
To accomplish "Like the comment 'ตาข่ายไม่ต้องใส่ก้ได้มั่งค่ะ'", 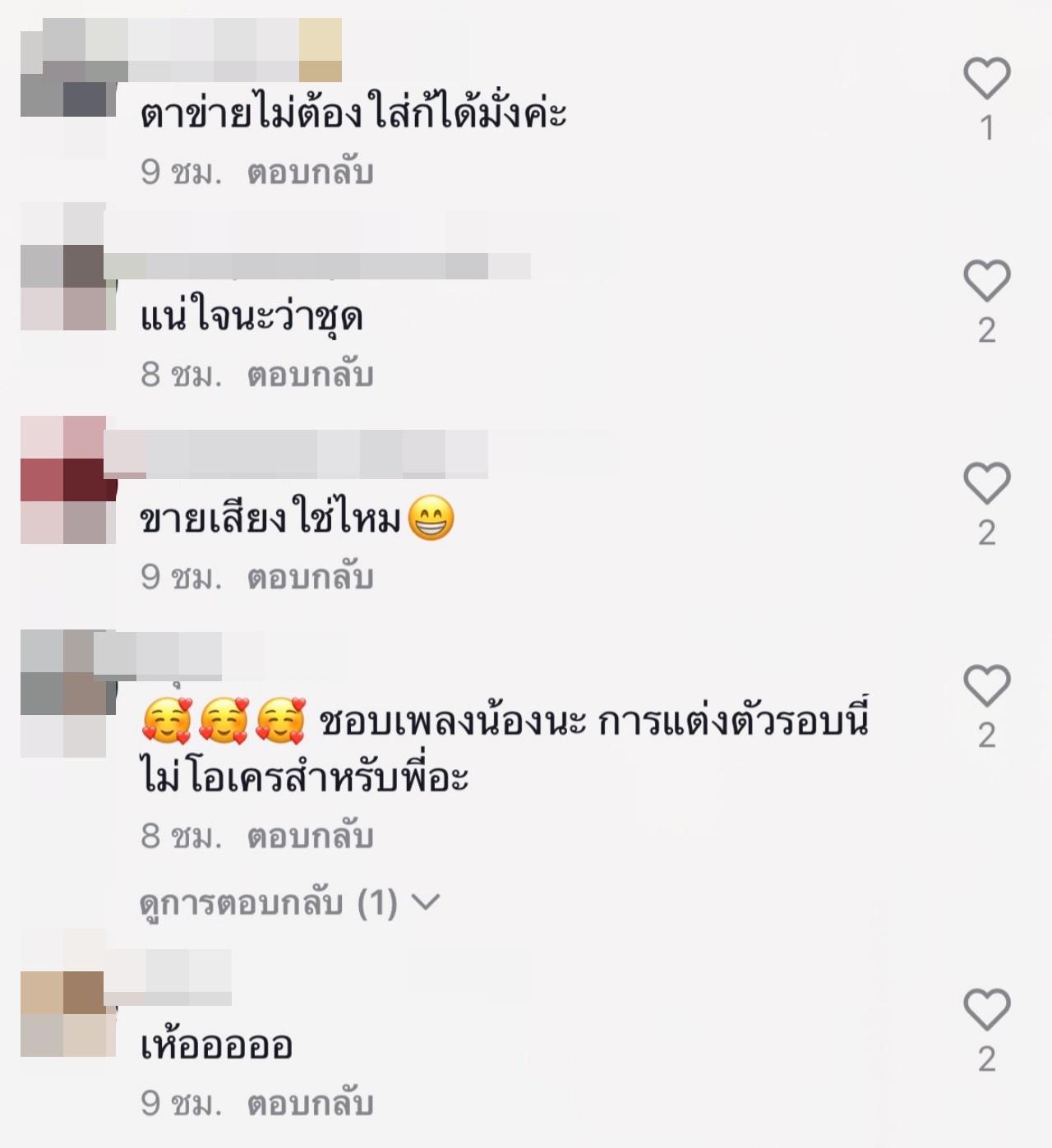I will pos(986,79).
